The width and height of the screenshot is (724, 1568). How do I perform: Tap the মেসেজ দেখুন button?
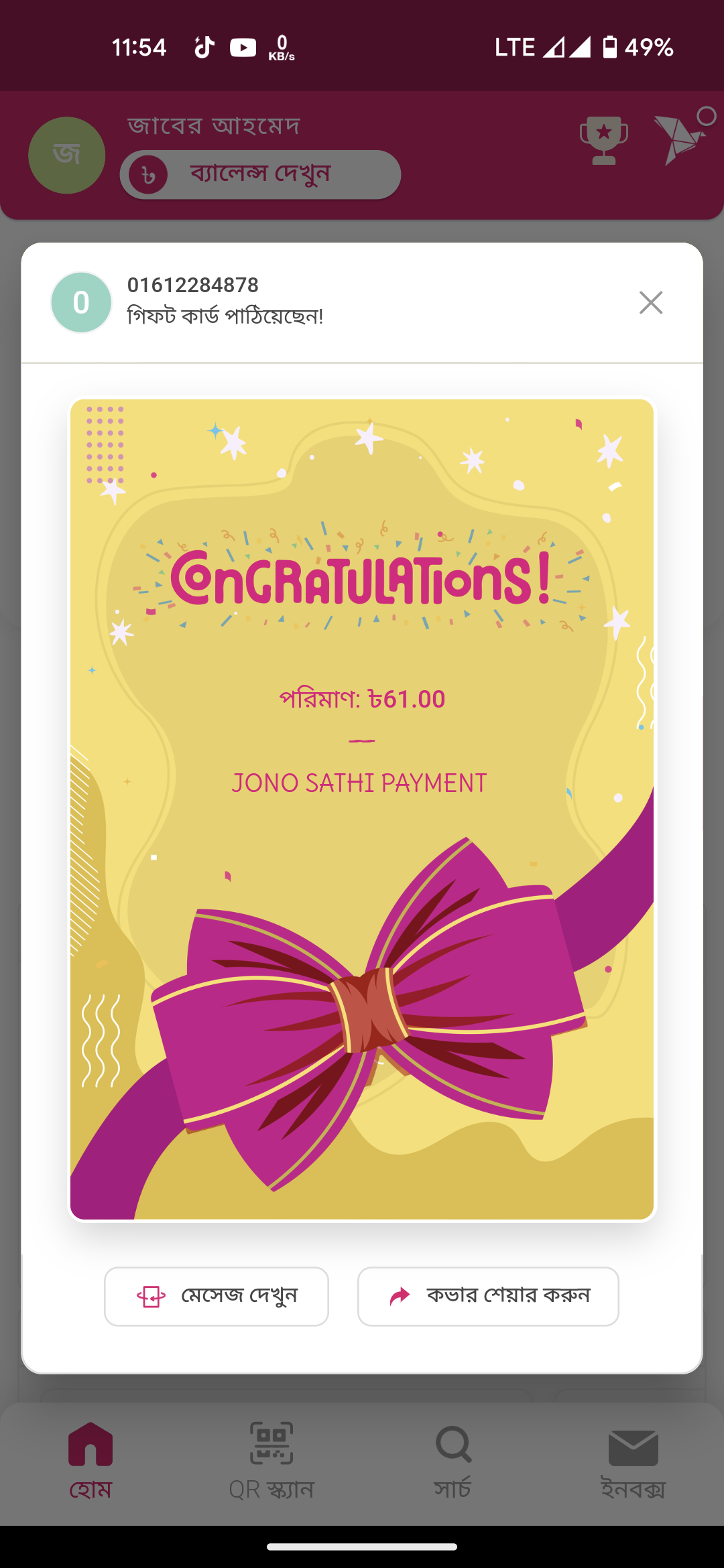[x=217, y=1296]
